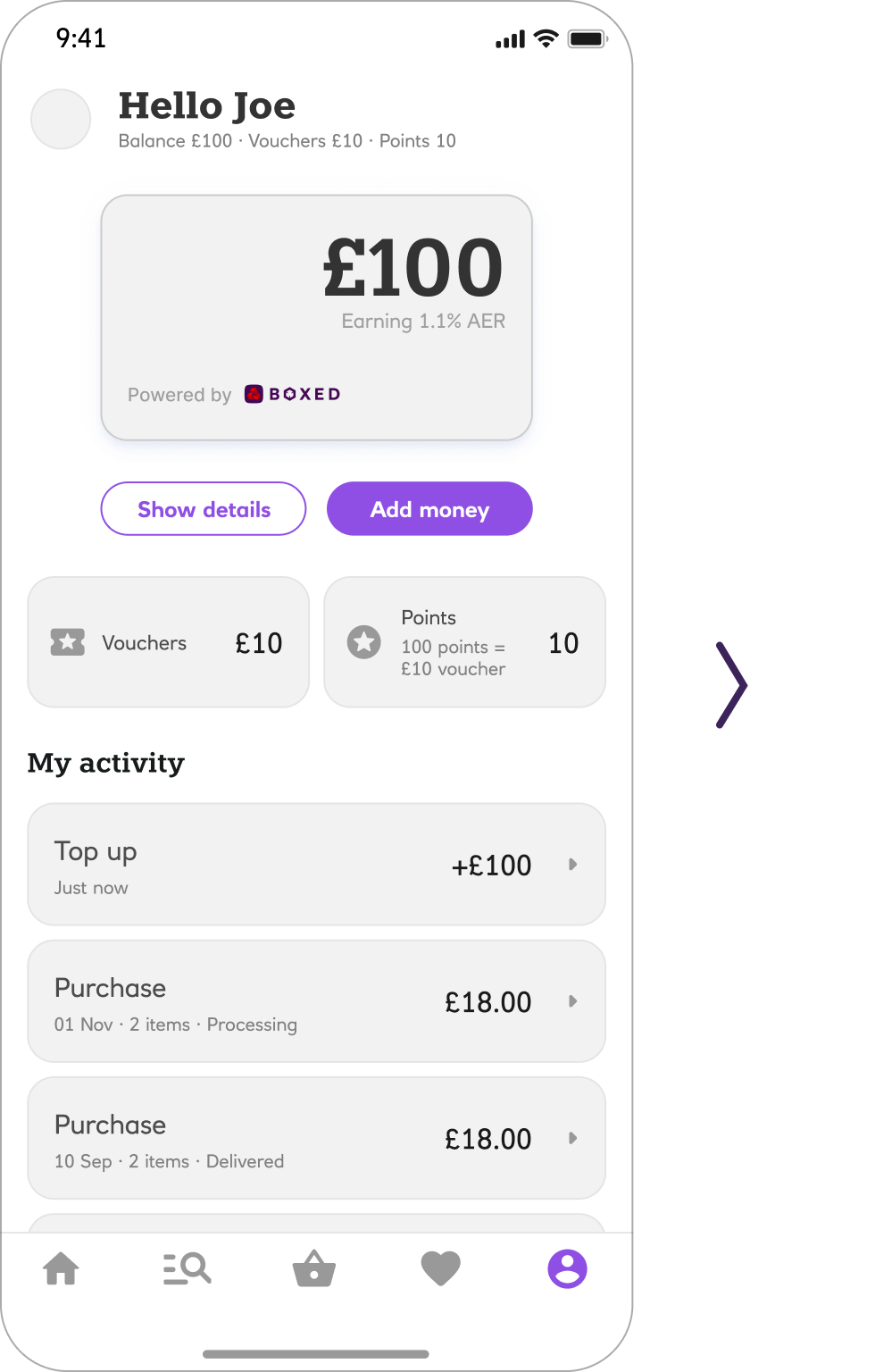The width and height of the screenshot is (875, 1372).
Task: Expand the Top up activity entry
Action: 316,864
